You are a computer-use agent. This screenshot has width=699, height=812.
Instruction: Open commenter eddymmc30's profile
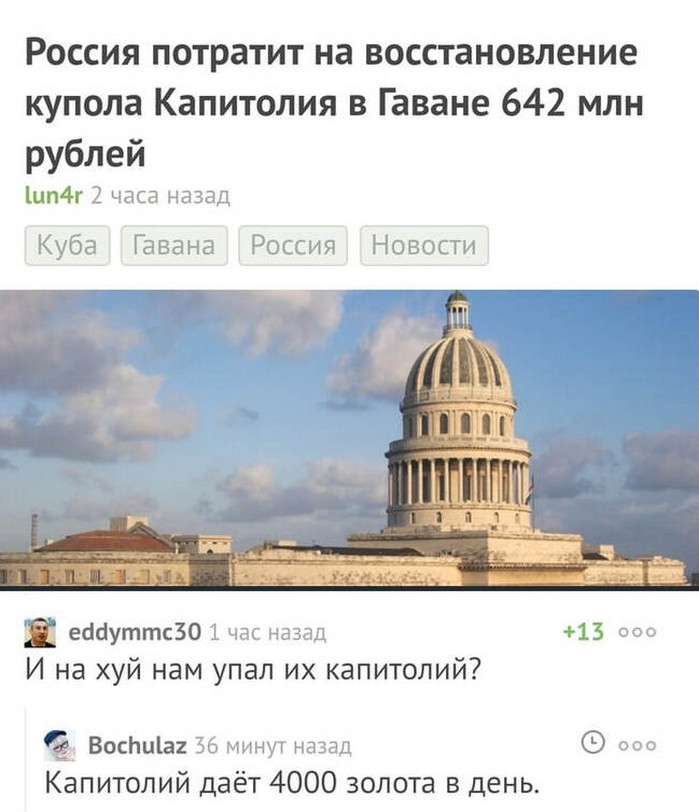point(133,631)
